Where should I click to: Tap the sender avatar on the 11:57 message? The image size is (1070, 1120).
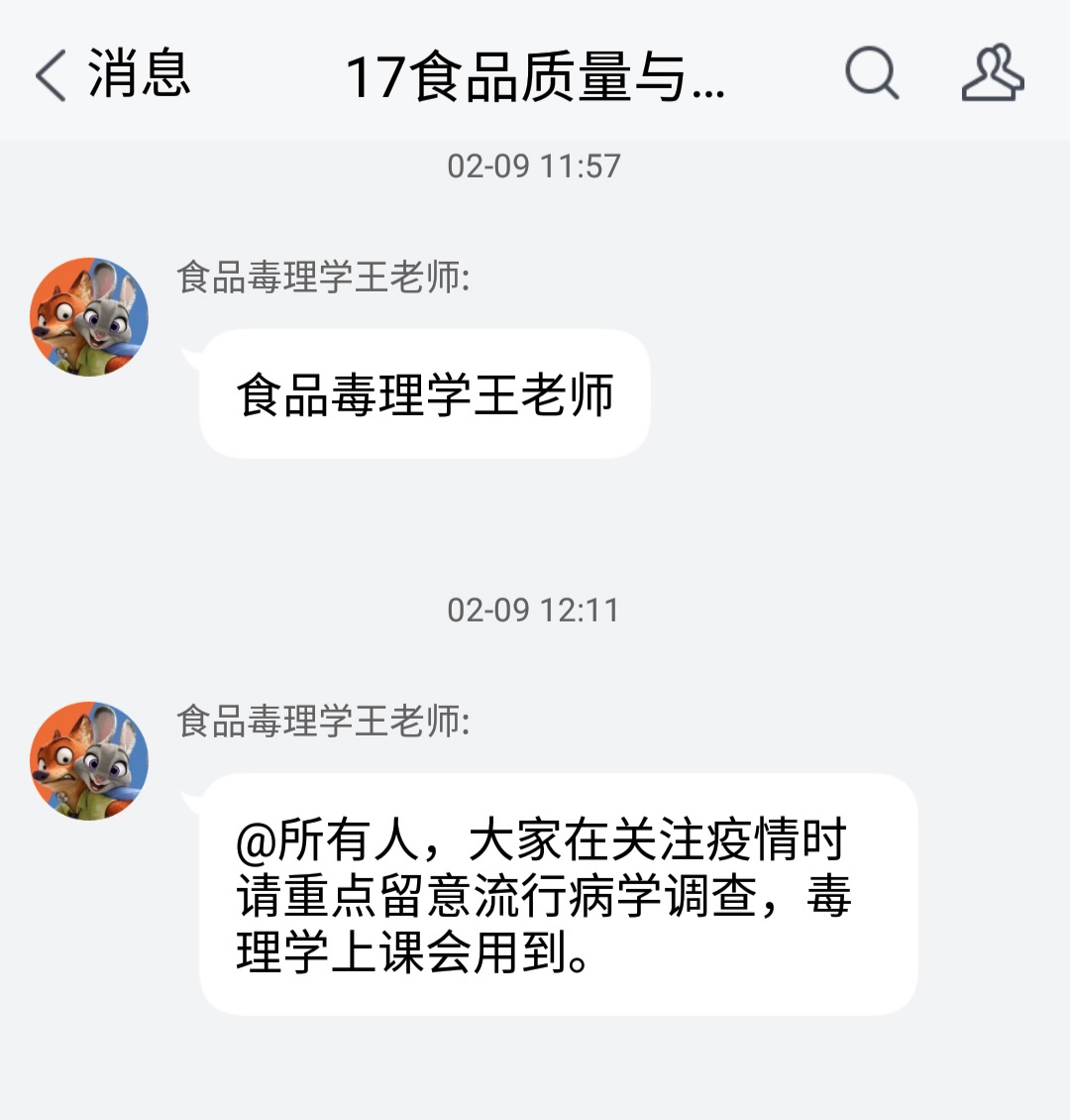tap(89, 317)
